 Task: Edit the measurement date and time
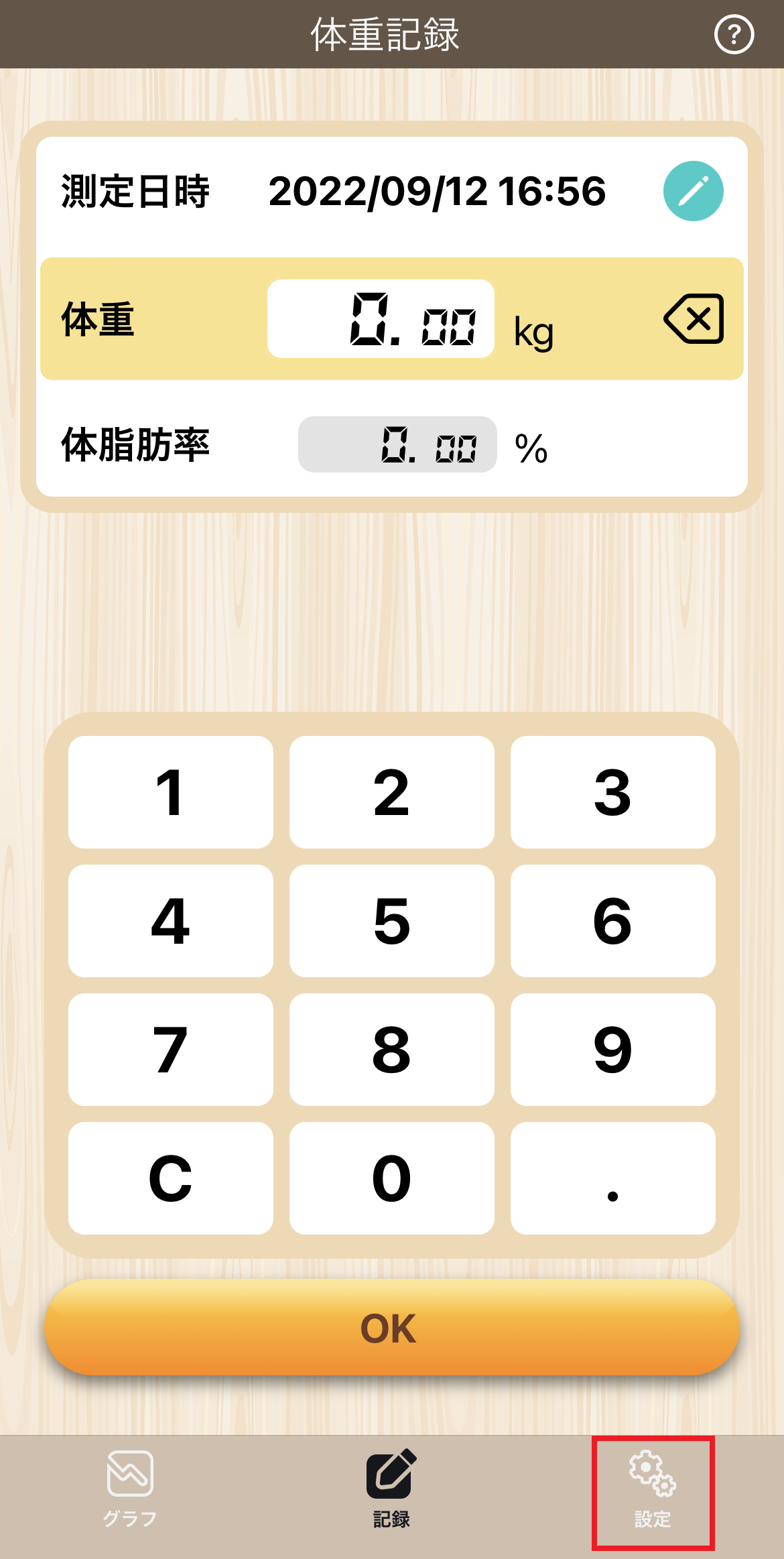[x=693, y=191]
